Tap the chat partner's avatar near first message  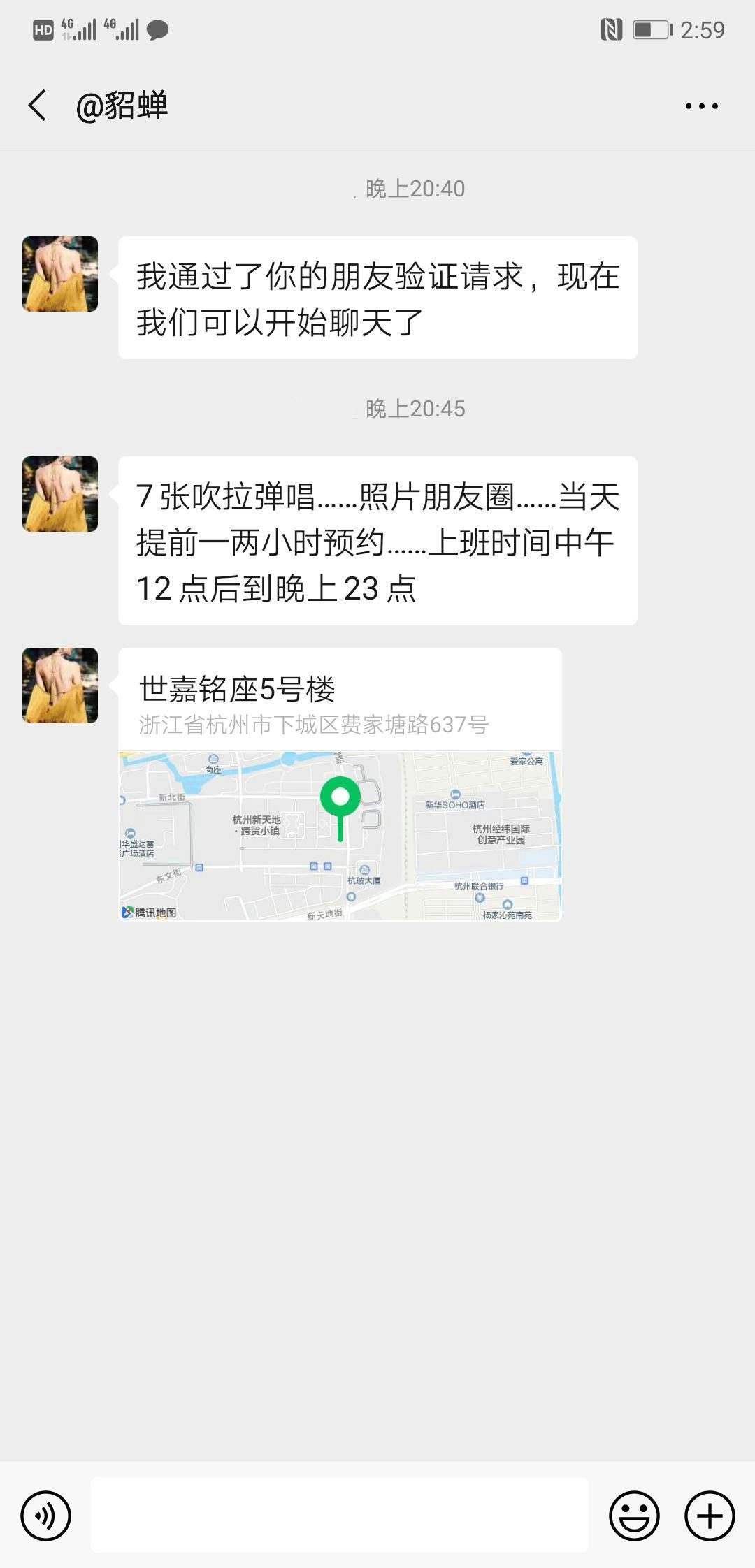(x=59, y=273)
